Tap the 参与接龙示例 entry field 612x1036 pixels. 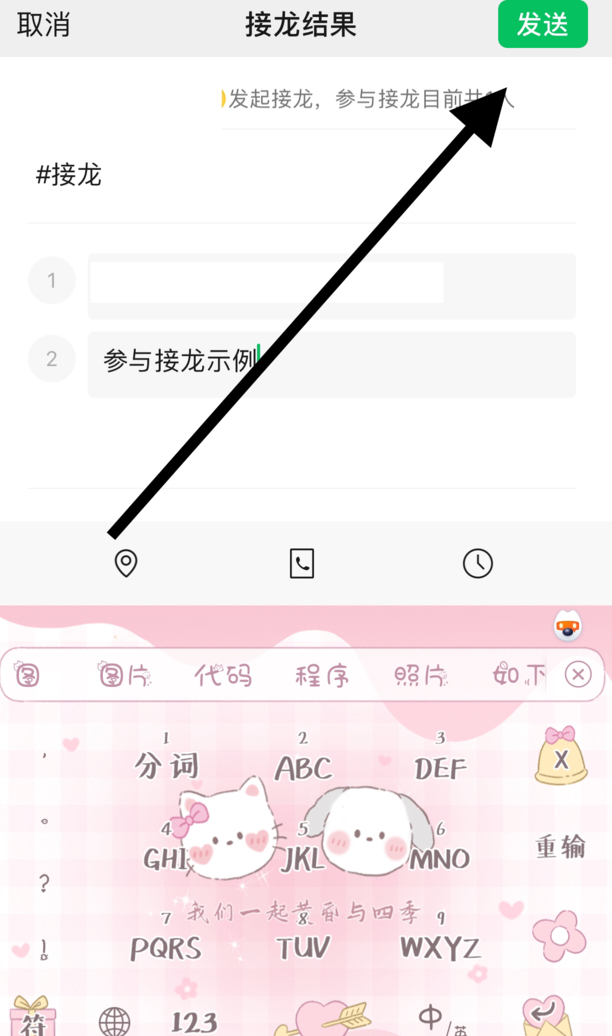coord(330,362)
